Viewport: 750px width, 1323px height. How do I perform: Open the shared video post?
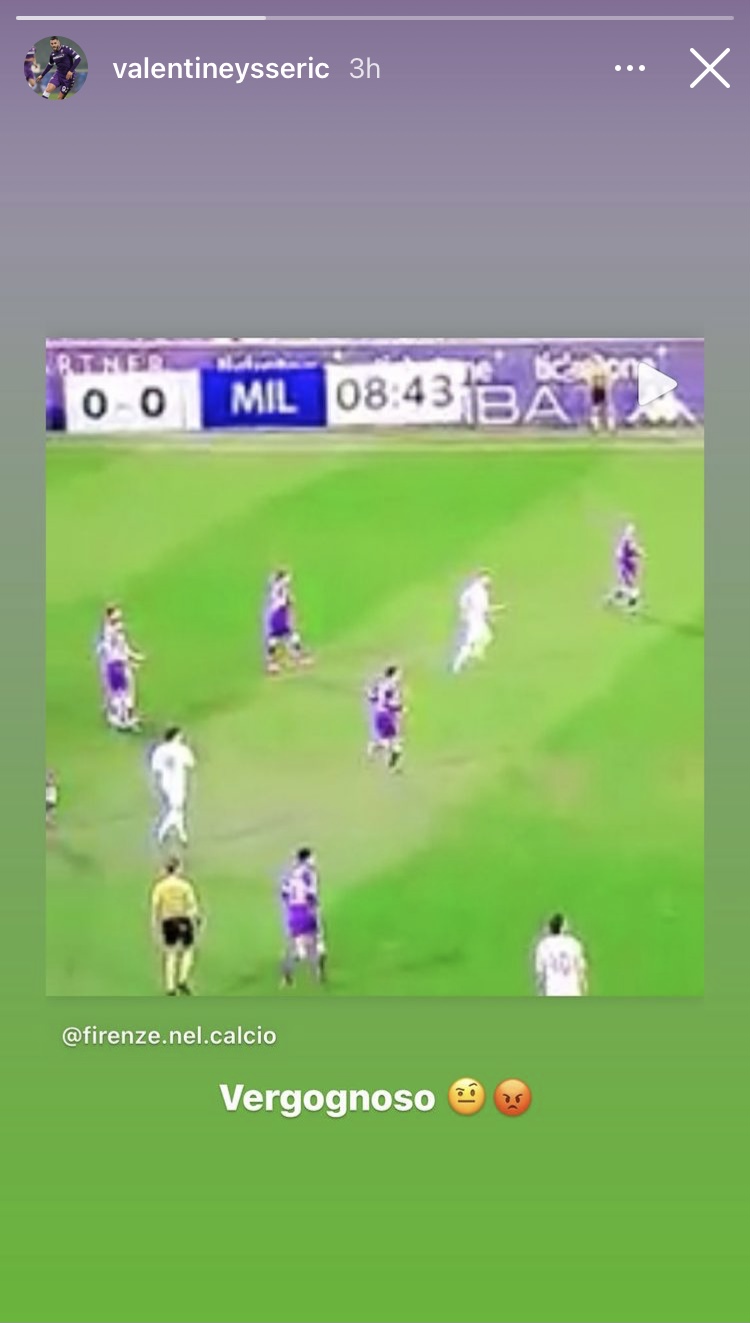[x=375, y=666]
